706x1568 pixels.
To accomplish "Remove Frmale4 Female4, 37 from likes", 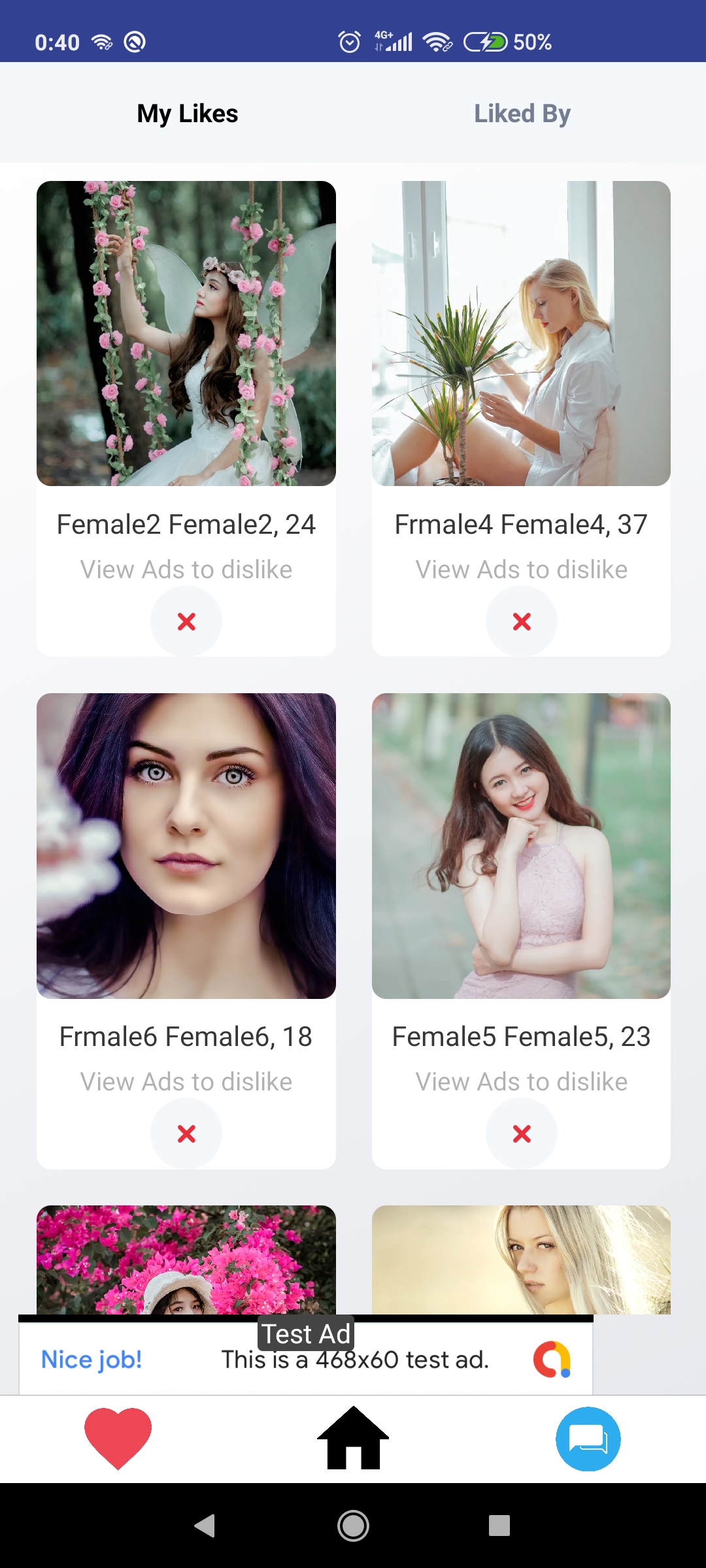I will (x=522, y=621).
